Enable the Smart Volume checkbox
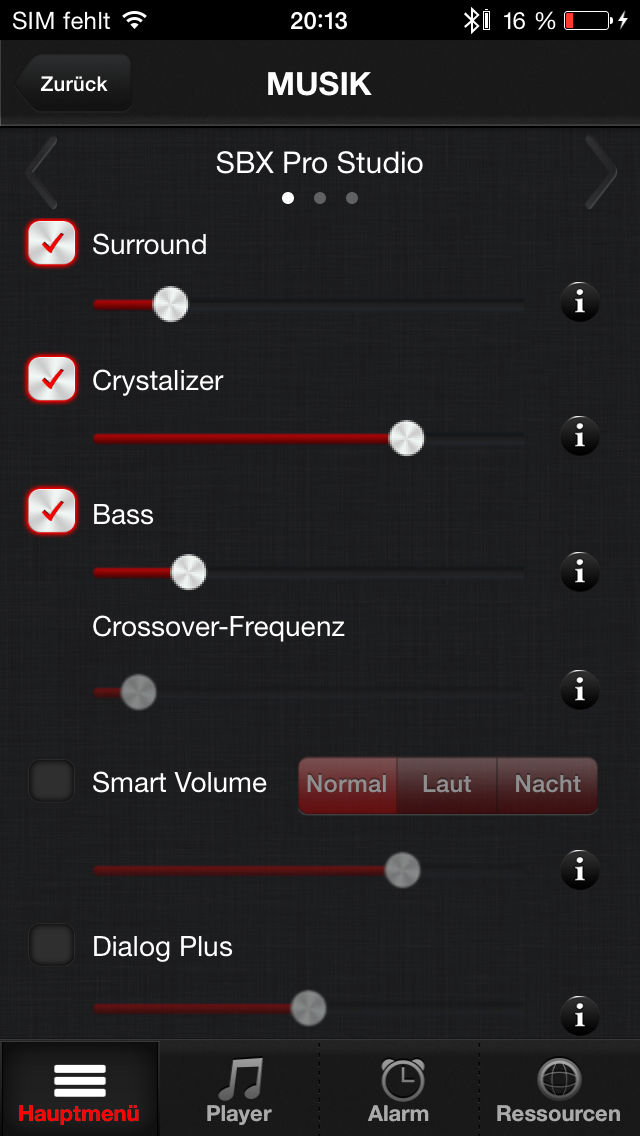Screen dimensions: 640x1136 [51, 781]
